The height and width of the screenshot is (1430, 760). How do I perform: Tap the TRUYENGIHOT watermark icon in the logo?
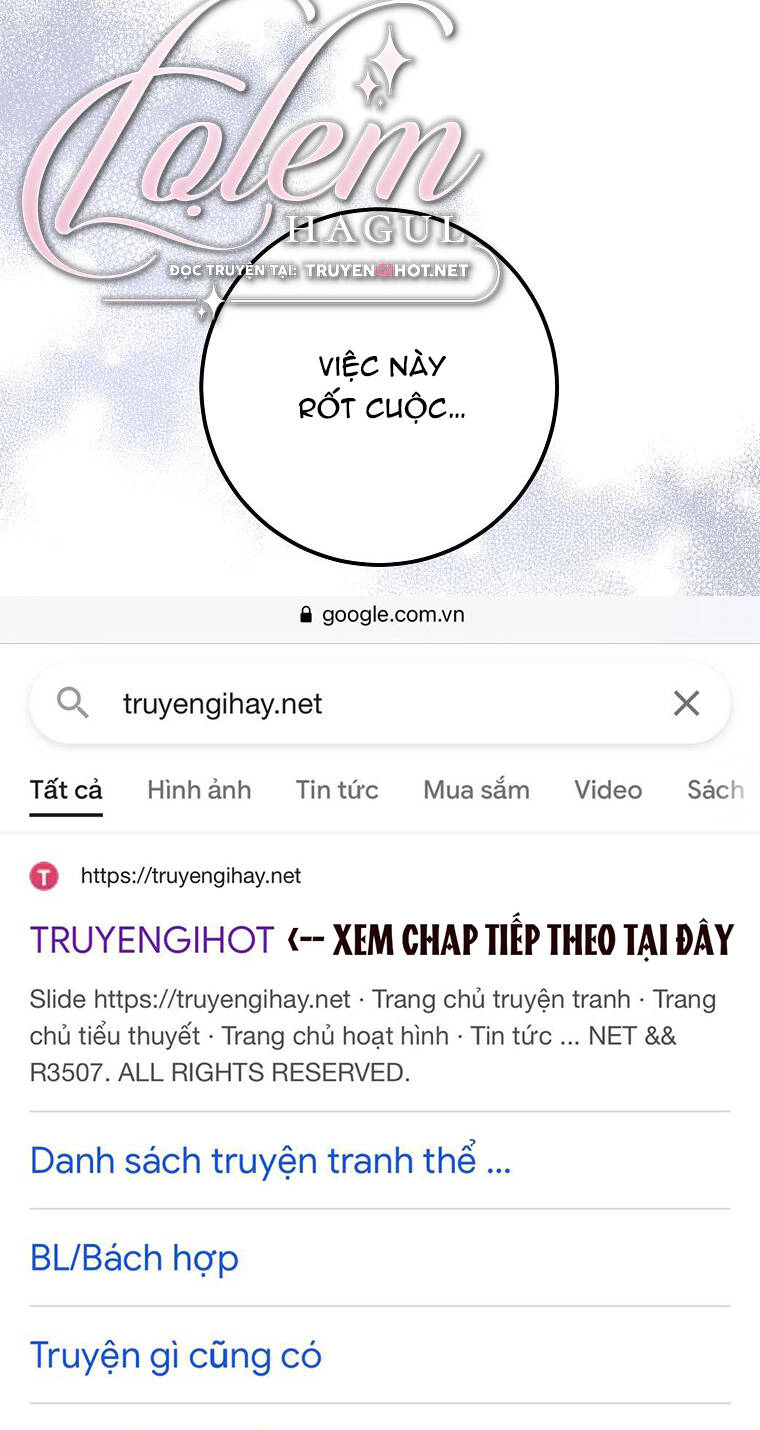[x=385, y=269]
